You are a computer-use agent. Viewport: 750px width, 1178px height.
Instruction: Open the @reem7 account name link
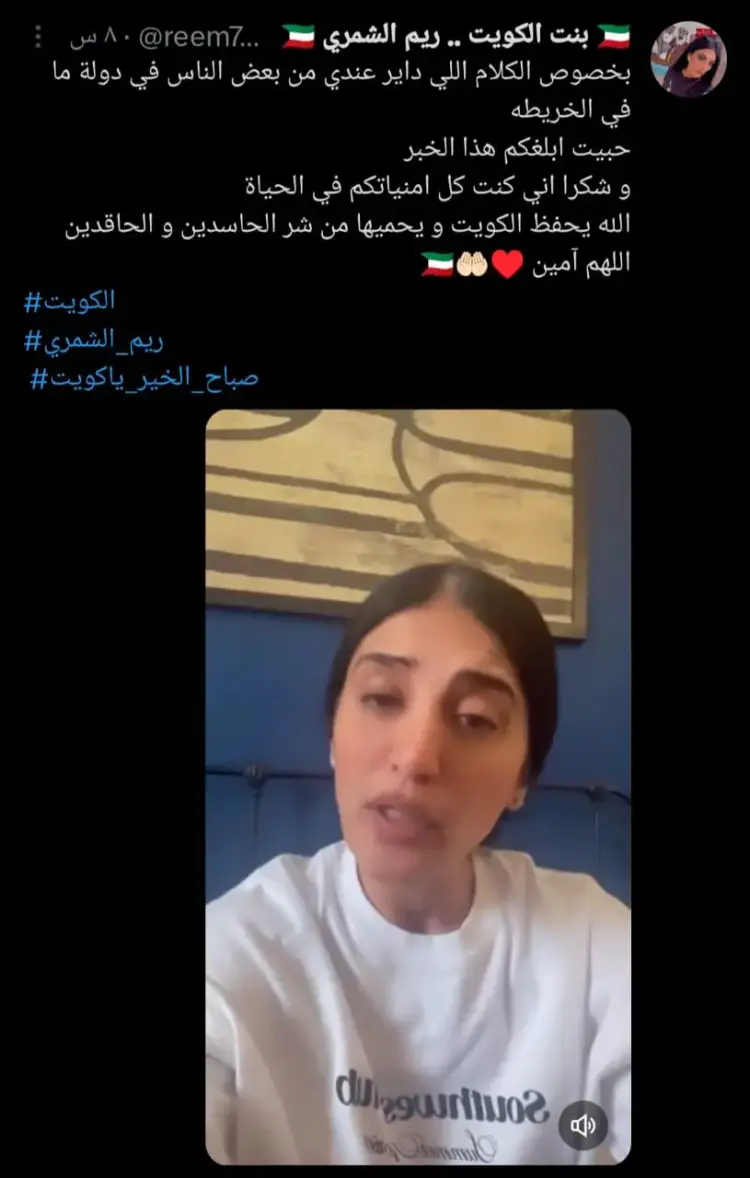coord(207,38)
